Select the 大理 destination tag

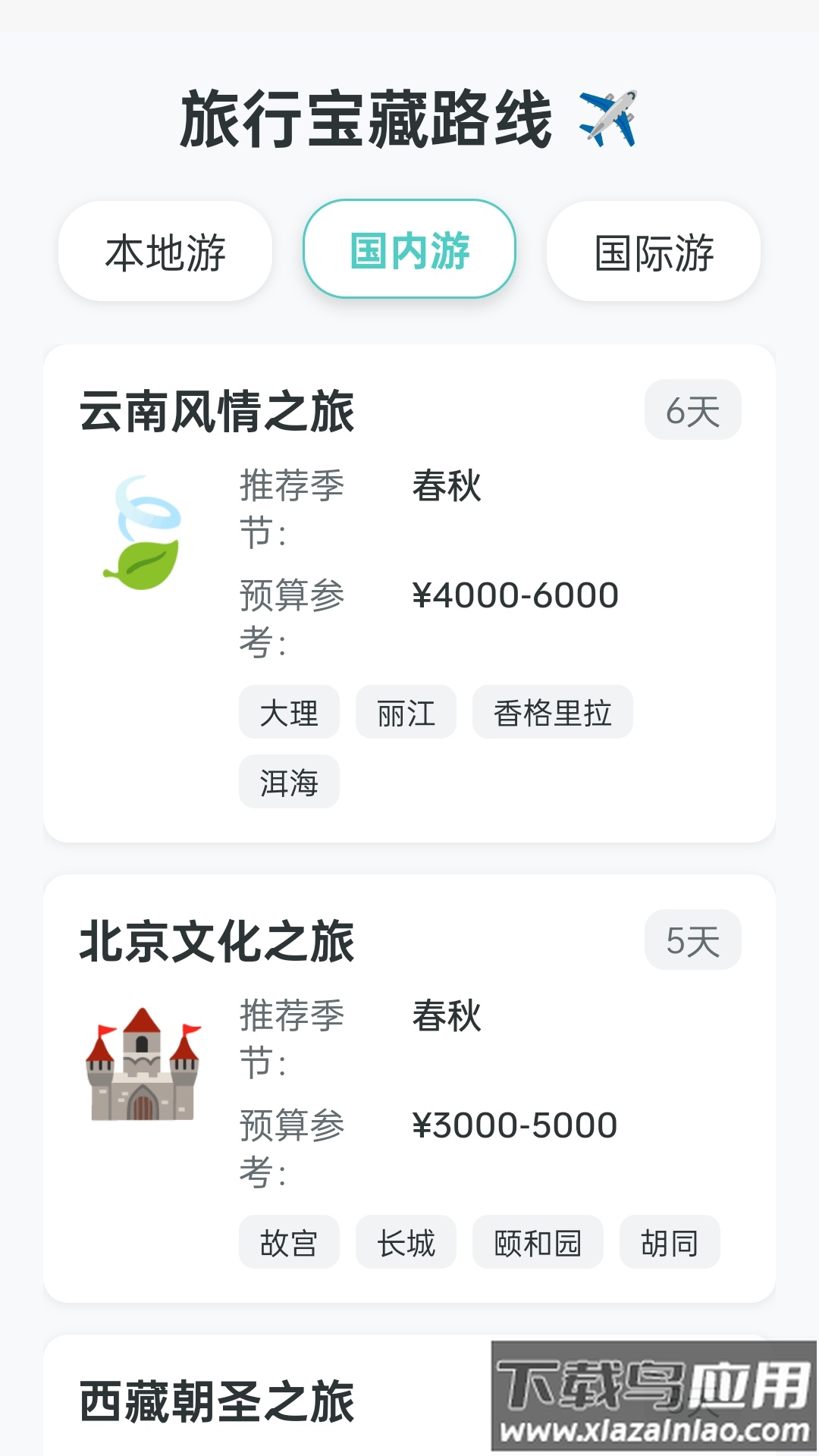289,712
